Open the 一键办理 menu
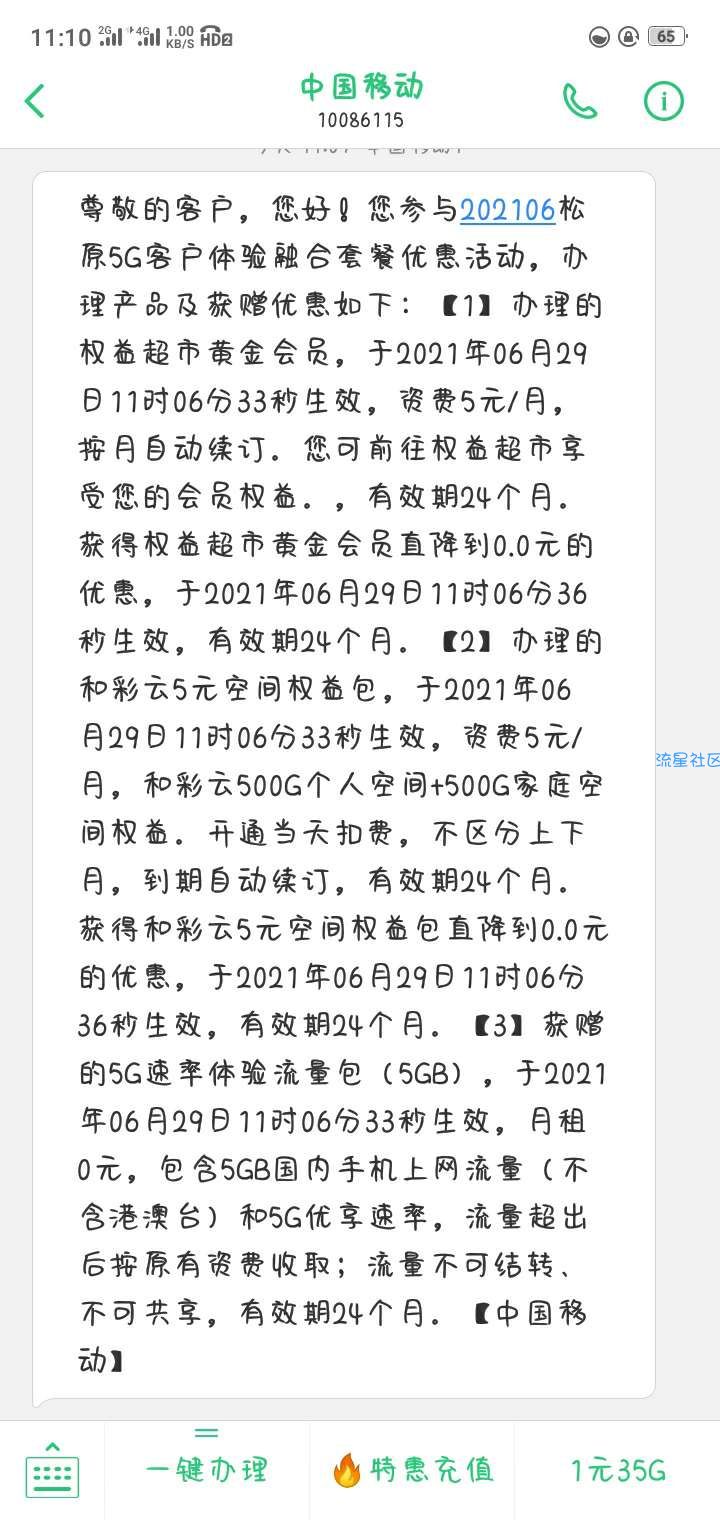Screen dimensions: 720x1520 [x=207, y=1469]
